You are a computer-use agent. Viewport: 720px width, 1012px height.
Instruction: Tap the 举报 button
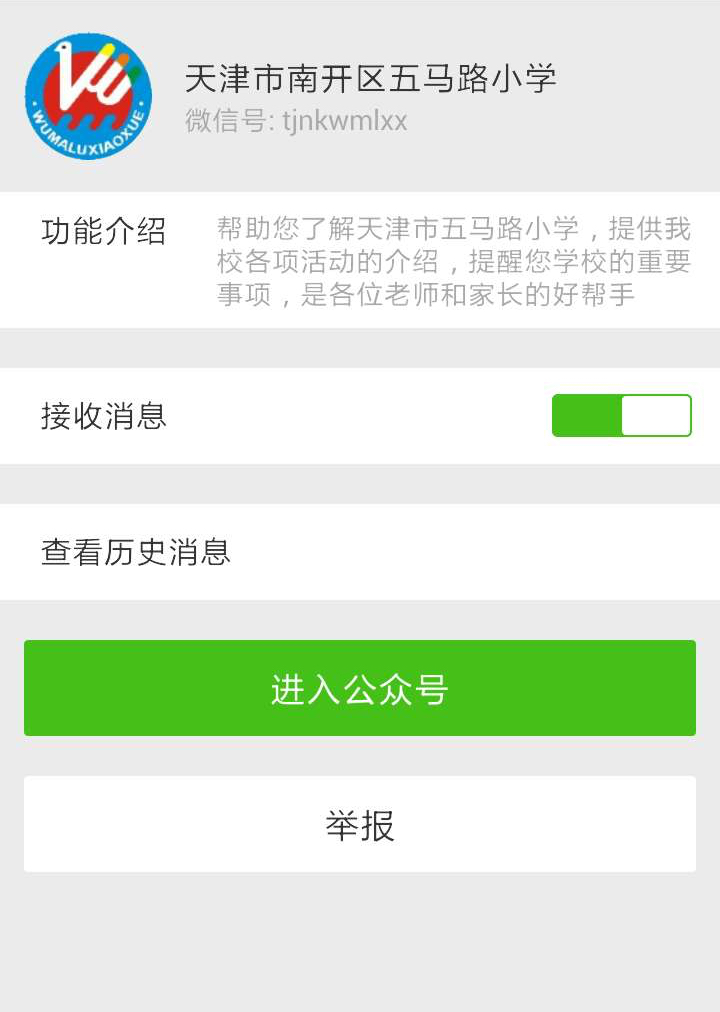[359, 825]
